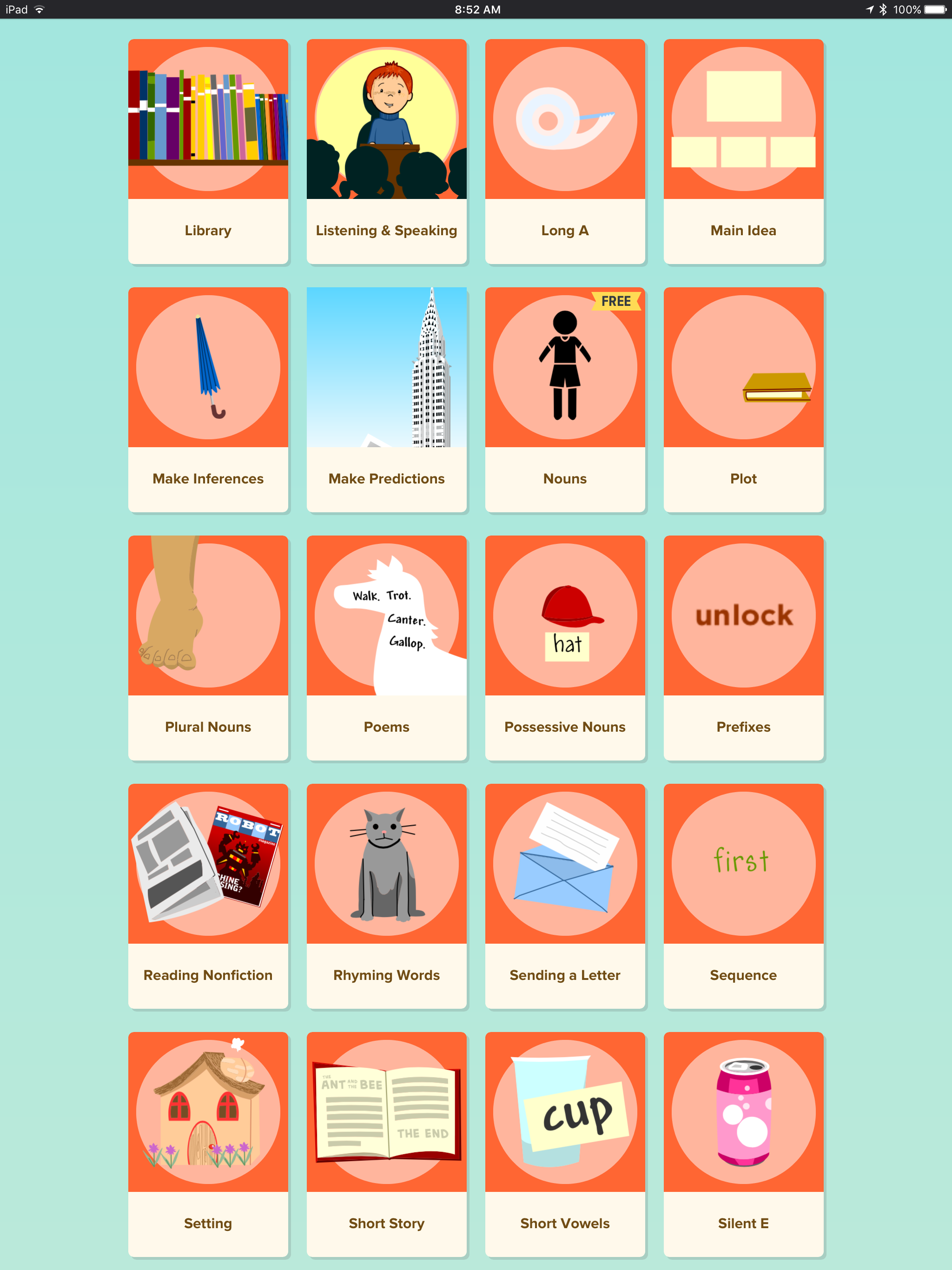The width and height of the screenshot is (952, 1270).
Task: Open the Library card
Action: click(x=208, y=152)
